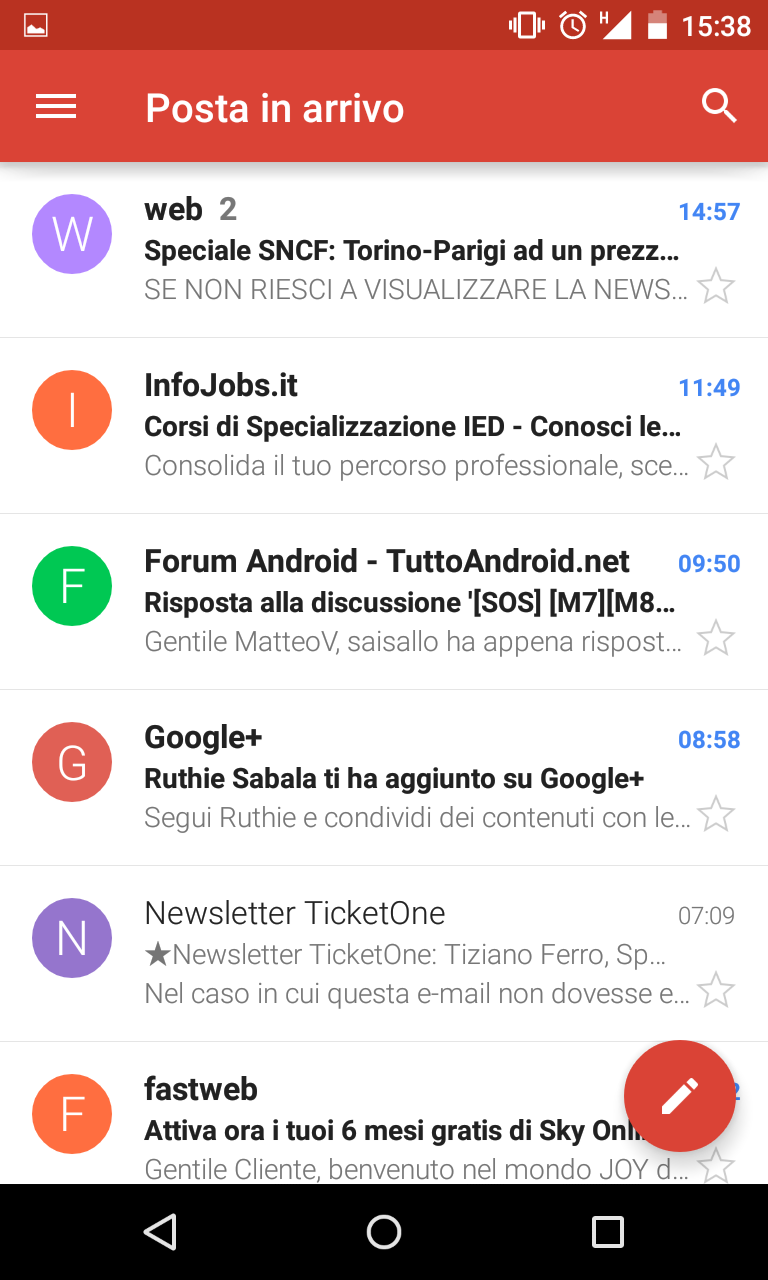Star the SNCF Torino-Parigi email
The image size is (768, 1280).
pos(716,287)
